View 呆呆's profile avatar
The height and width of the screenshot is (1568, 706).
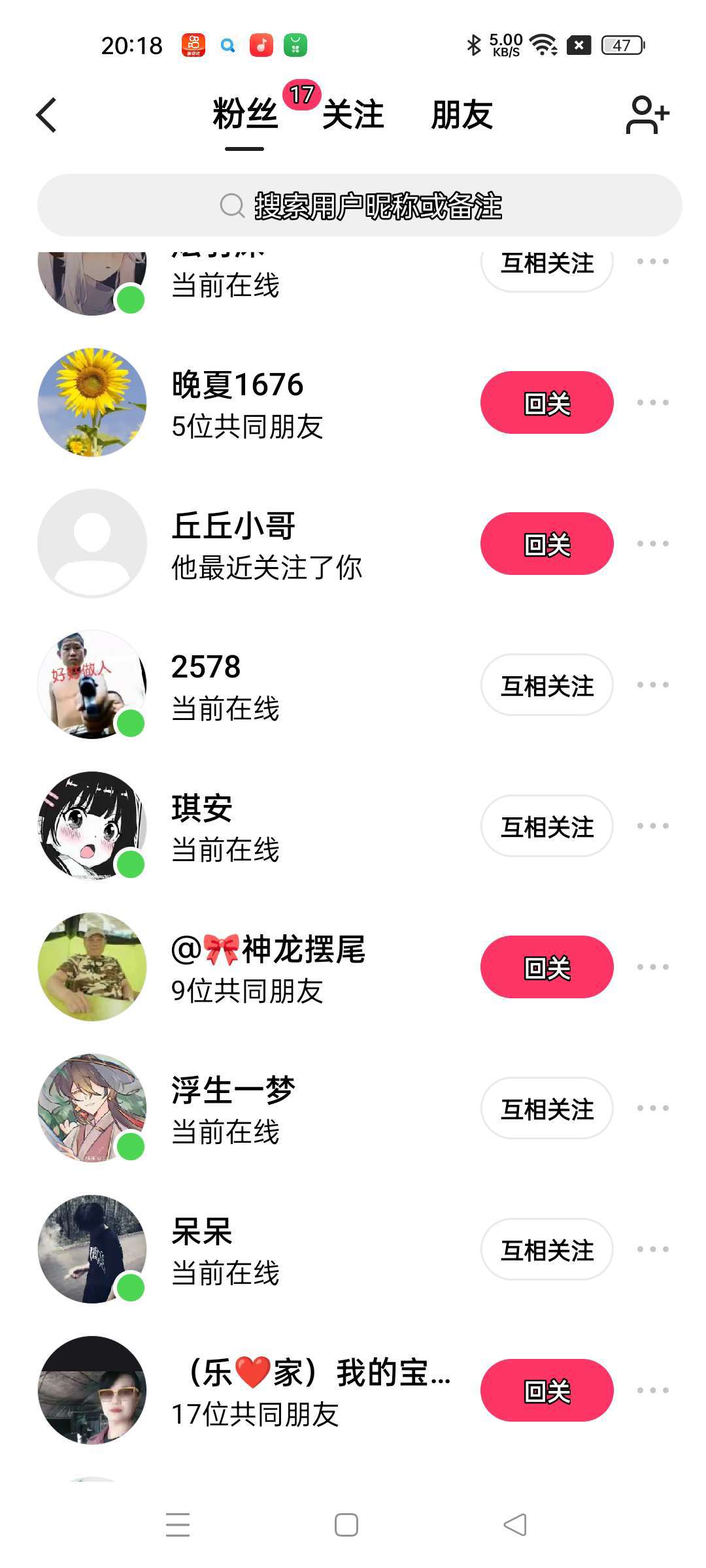92,1249
